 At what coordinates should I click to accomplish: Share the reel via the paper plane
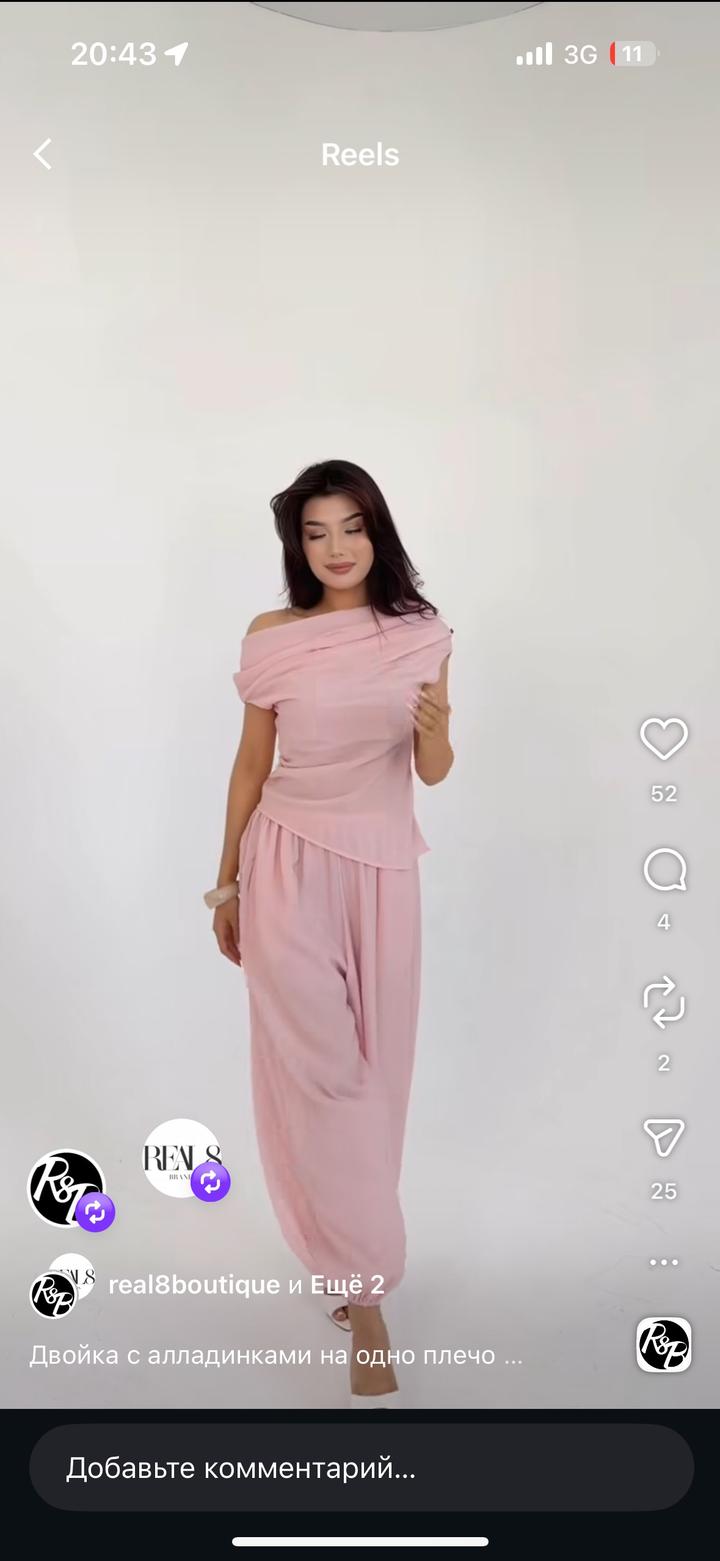664,1137
